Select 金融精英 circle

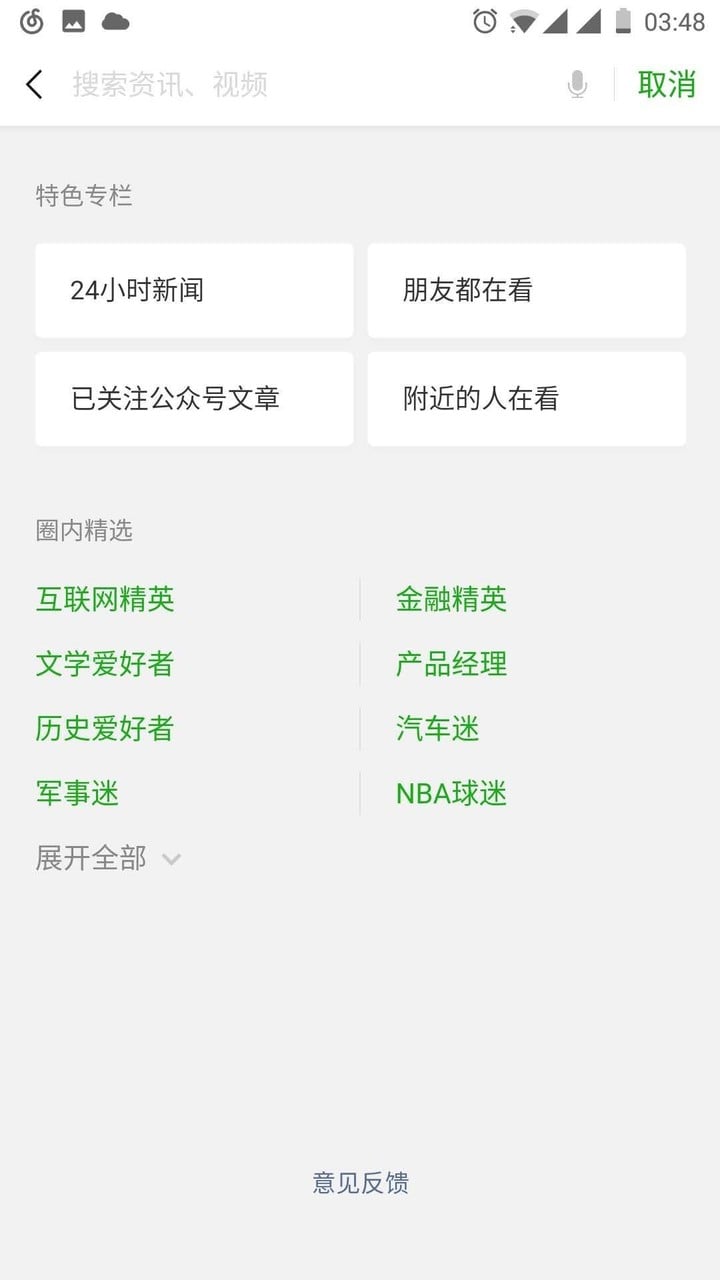coord(452,599)
